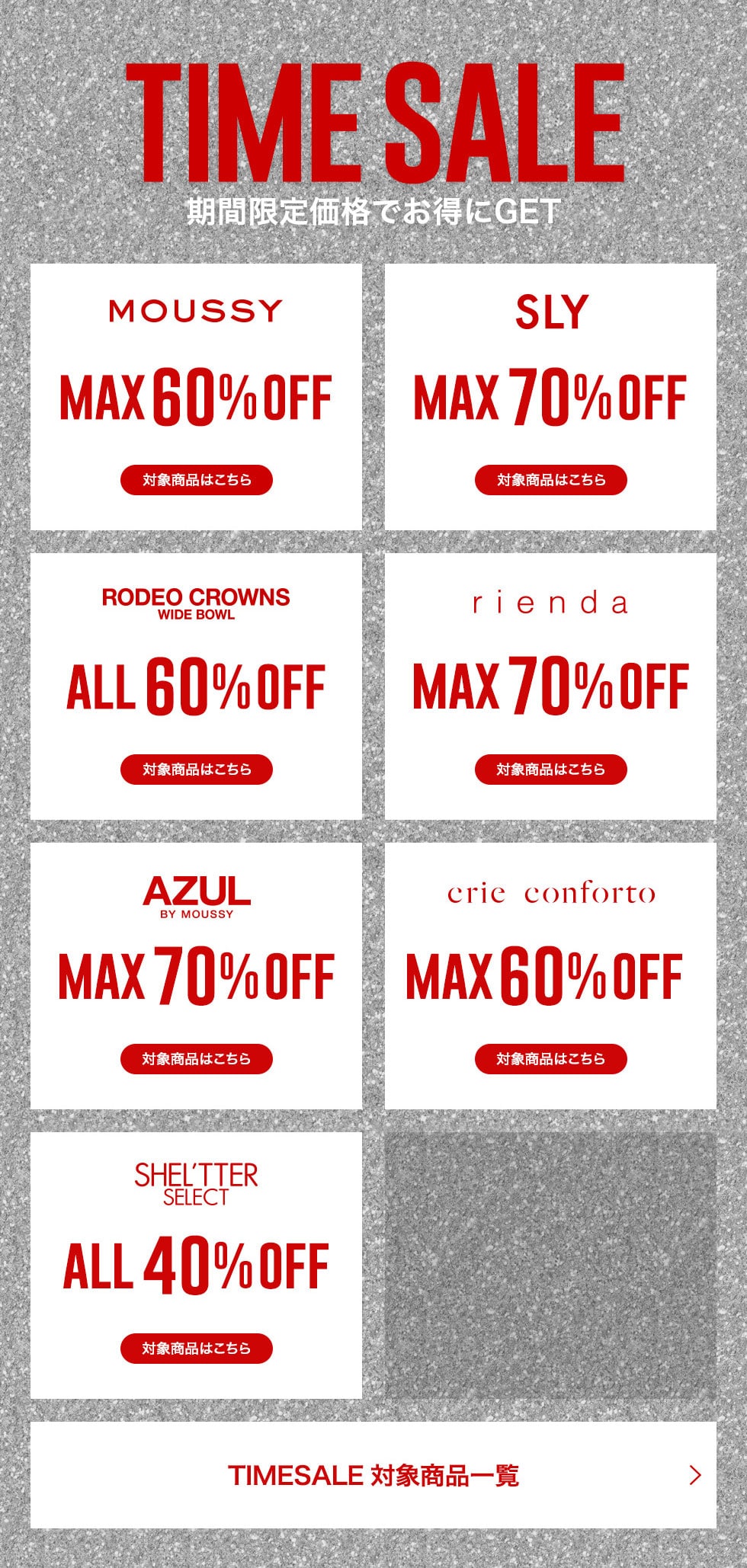The image size is (747, 1568).
Task: Open the TIMESALE 対象商品一覧 list
Action: (x=373, y=1476)
